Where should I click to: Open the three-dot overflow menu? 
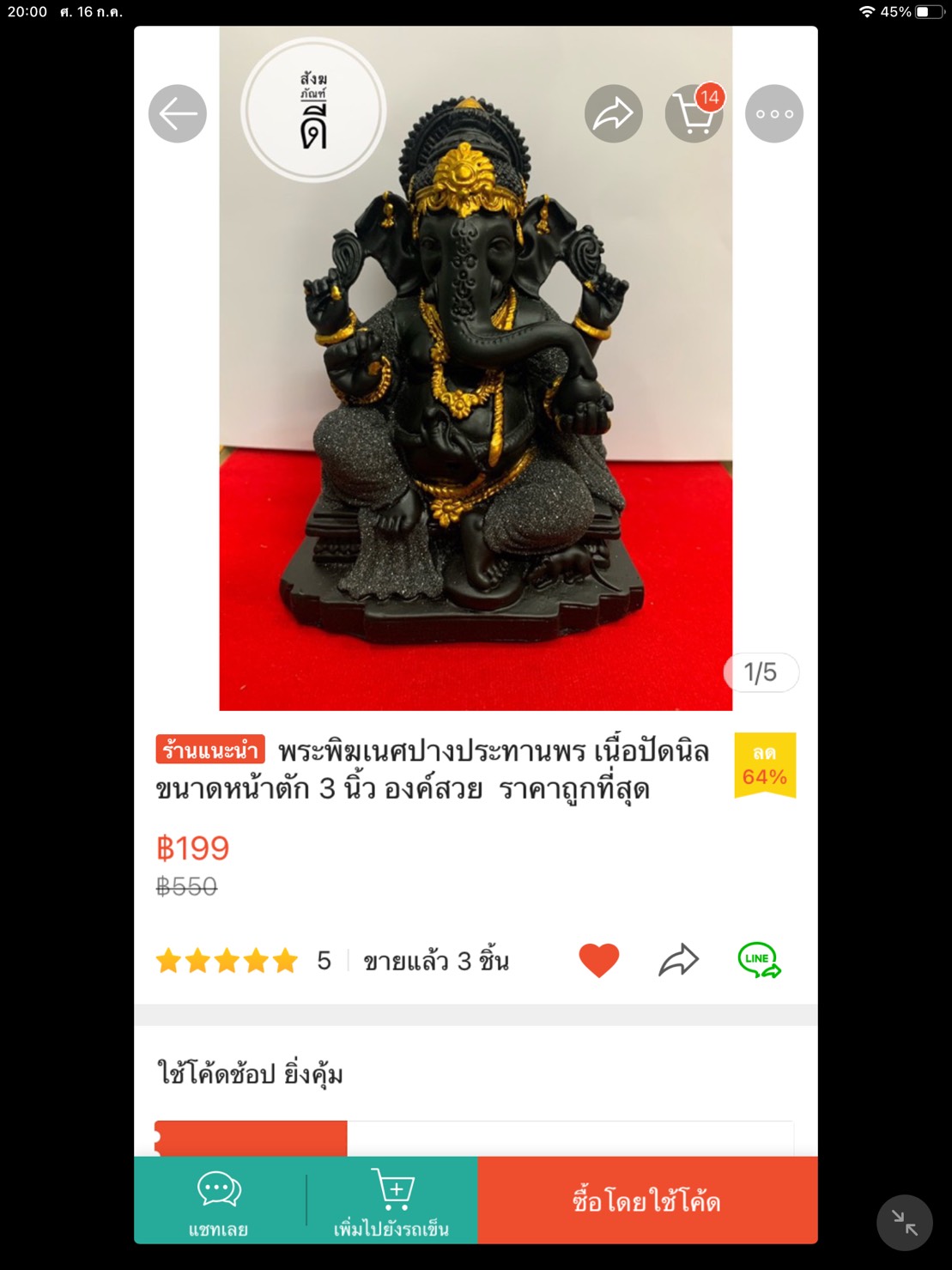click(774, 113)
